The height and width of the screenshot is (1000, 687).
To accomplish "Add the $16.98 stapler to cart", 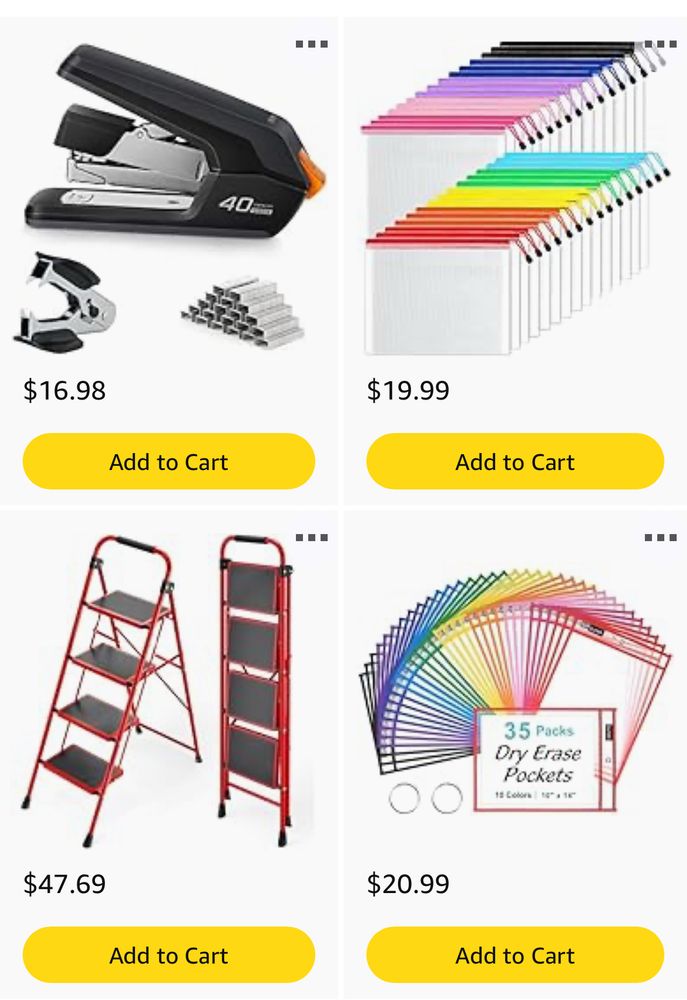I will (x=169, y=461).
